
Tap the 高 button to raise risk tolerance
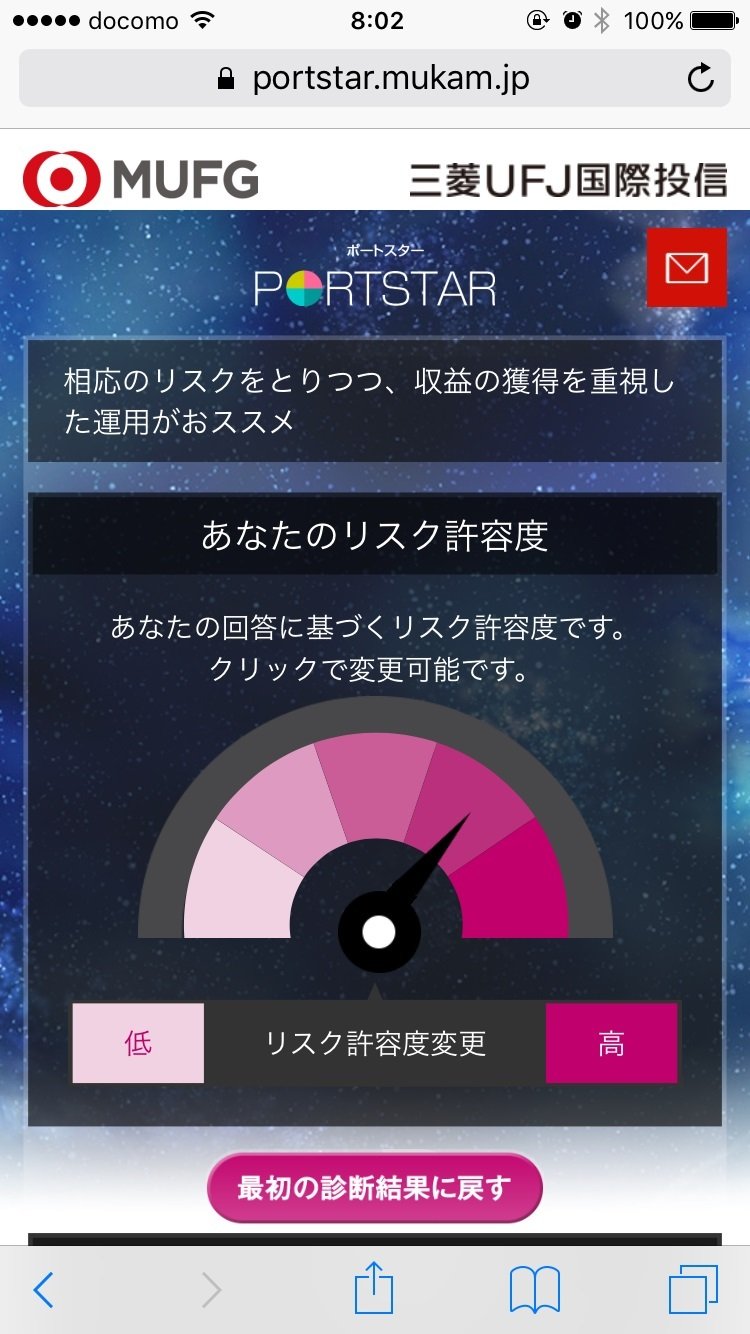(x=611, y=1043)
